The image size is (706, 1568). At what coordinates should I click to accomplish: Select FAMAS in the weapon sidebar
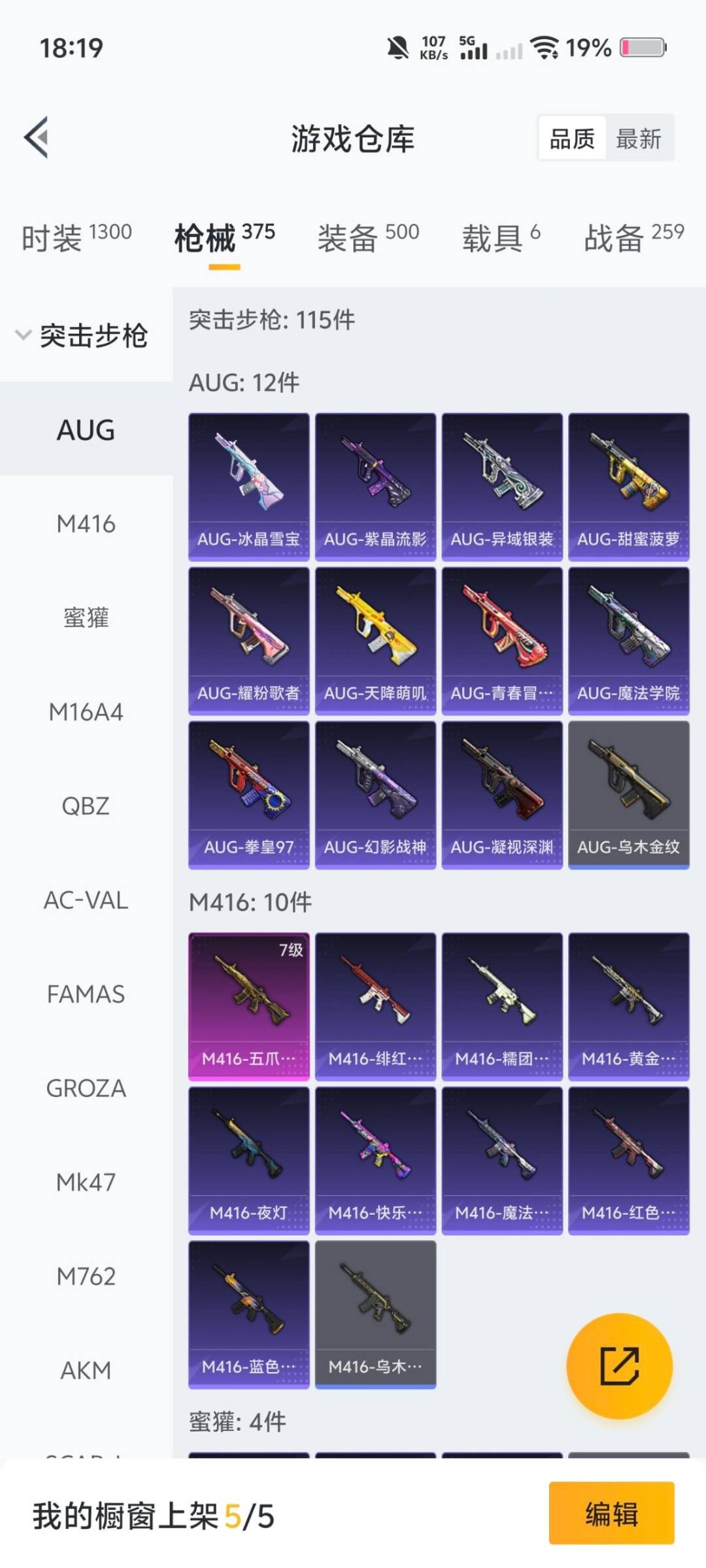pos(86,994)
